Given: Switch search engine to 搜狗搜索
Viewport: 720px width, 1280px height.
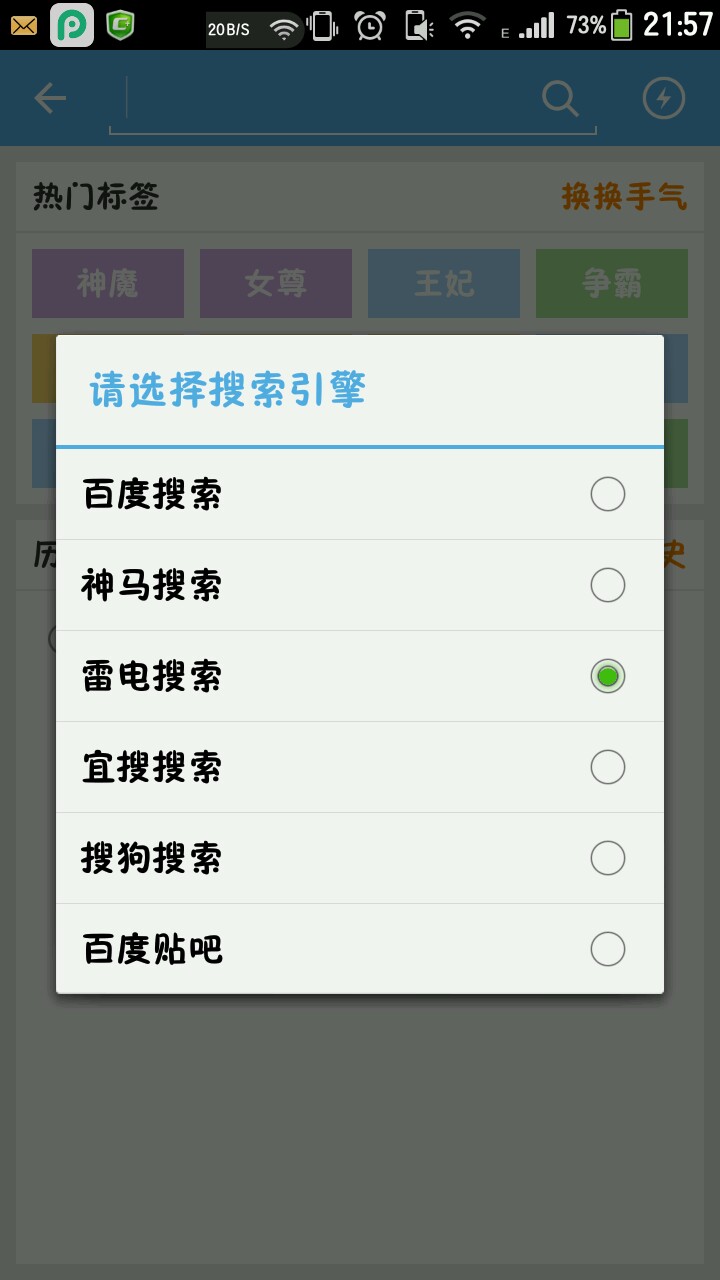Looking at the screenshot, I should (x=360, y=858).
